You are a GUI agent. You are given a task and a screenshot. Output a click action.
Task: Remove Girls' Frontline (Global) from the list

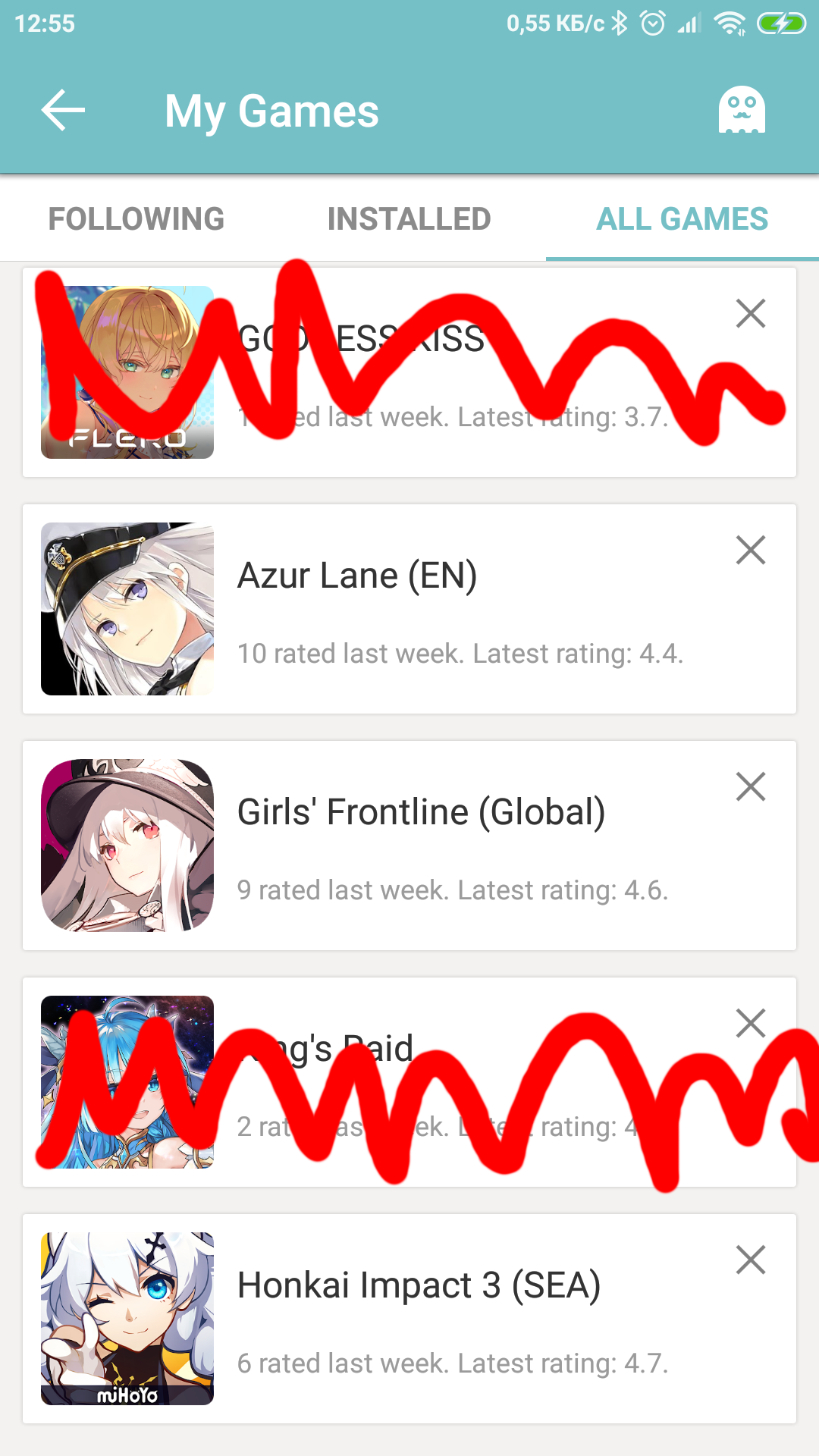(x=750, y=786)
